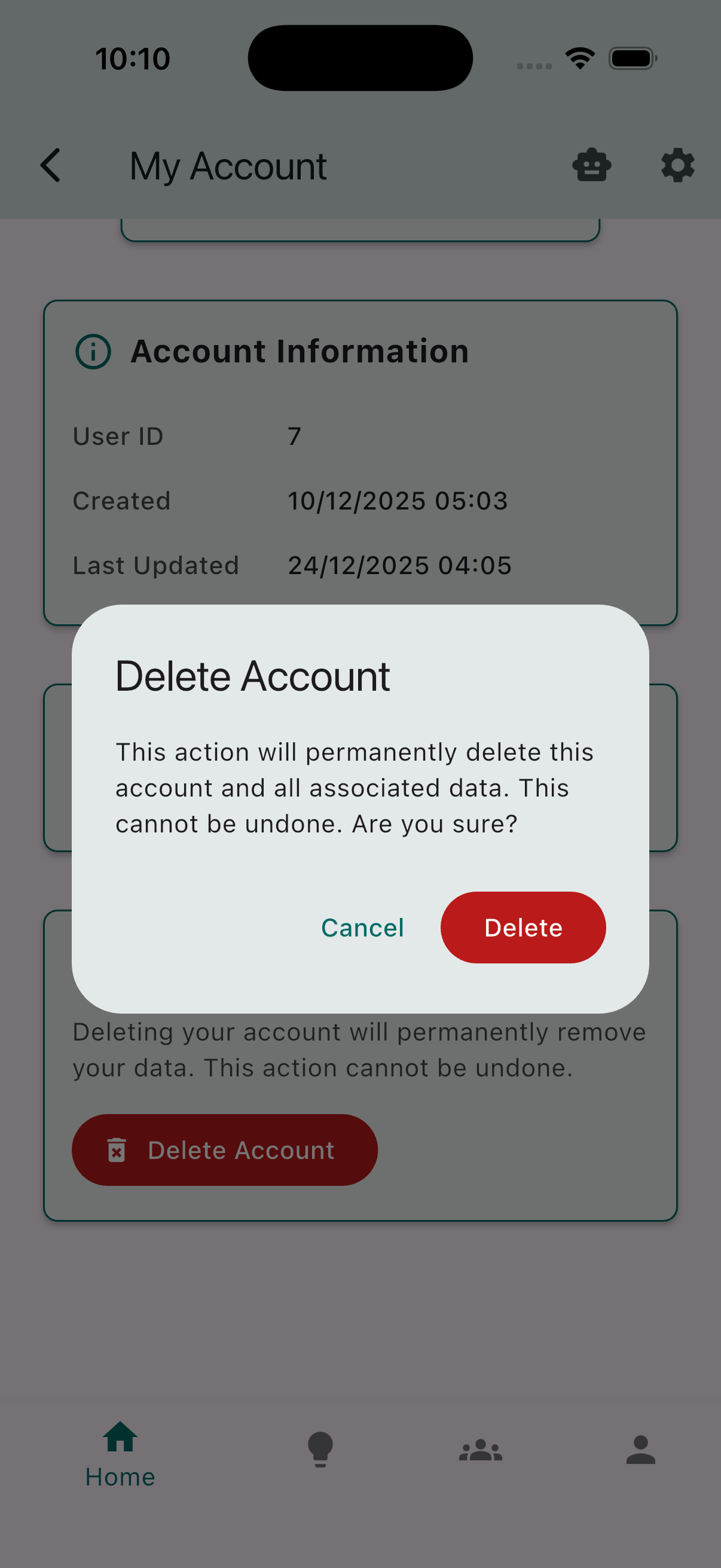Viewport: 721px width, 1568px height.
Task: Open the community people icon
Action: point(481,1452)
